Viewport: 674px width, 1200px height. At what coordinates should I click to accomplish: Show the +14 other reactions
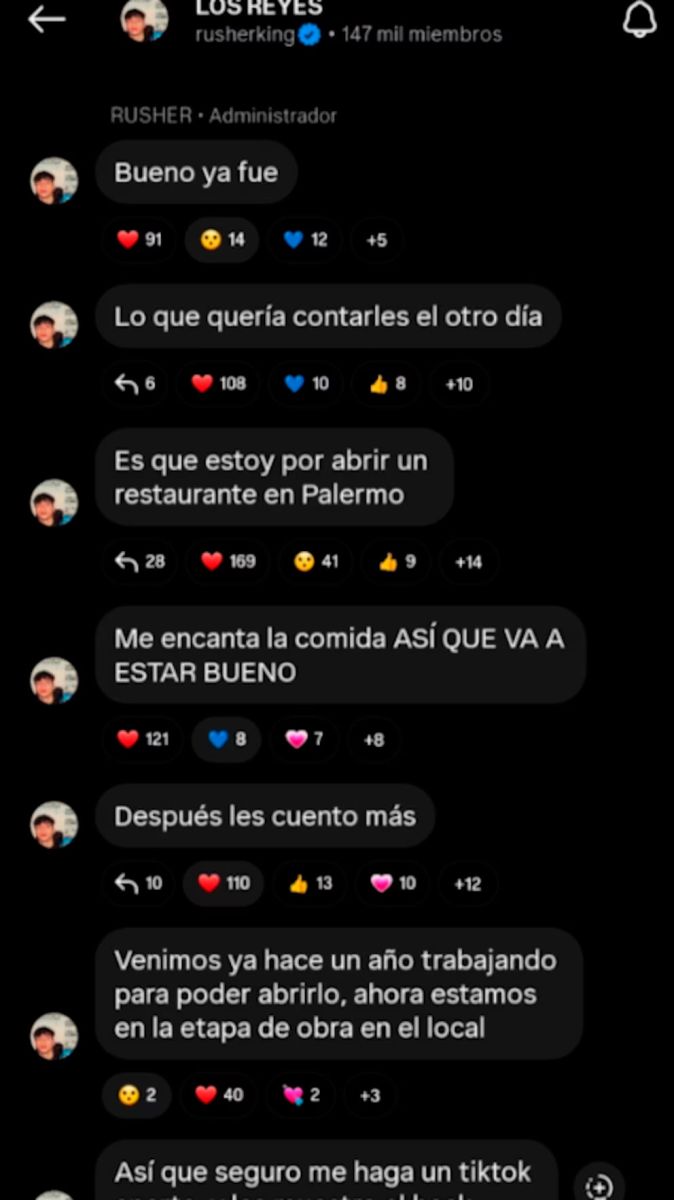coord(468,561)
